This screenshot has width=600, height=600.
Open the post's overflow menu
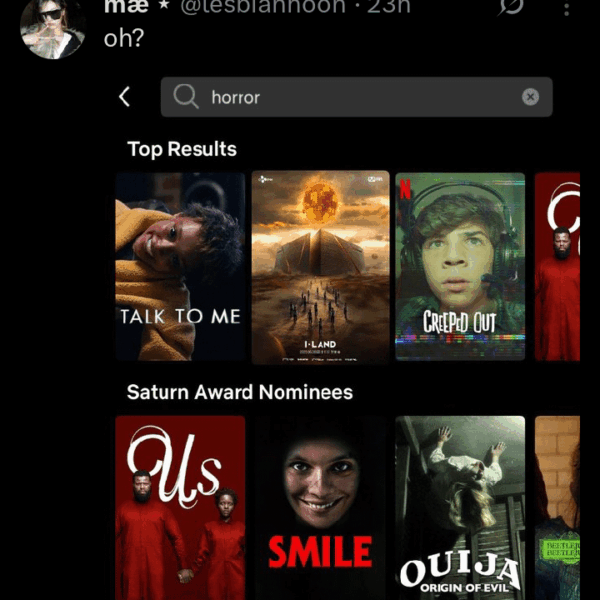coord(566,8)
